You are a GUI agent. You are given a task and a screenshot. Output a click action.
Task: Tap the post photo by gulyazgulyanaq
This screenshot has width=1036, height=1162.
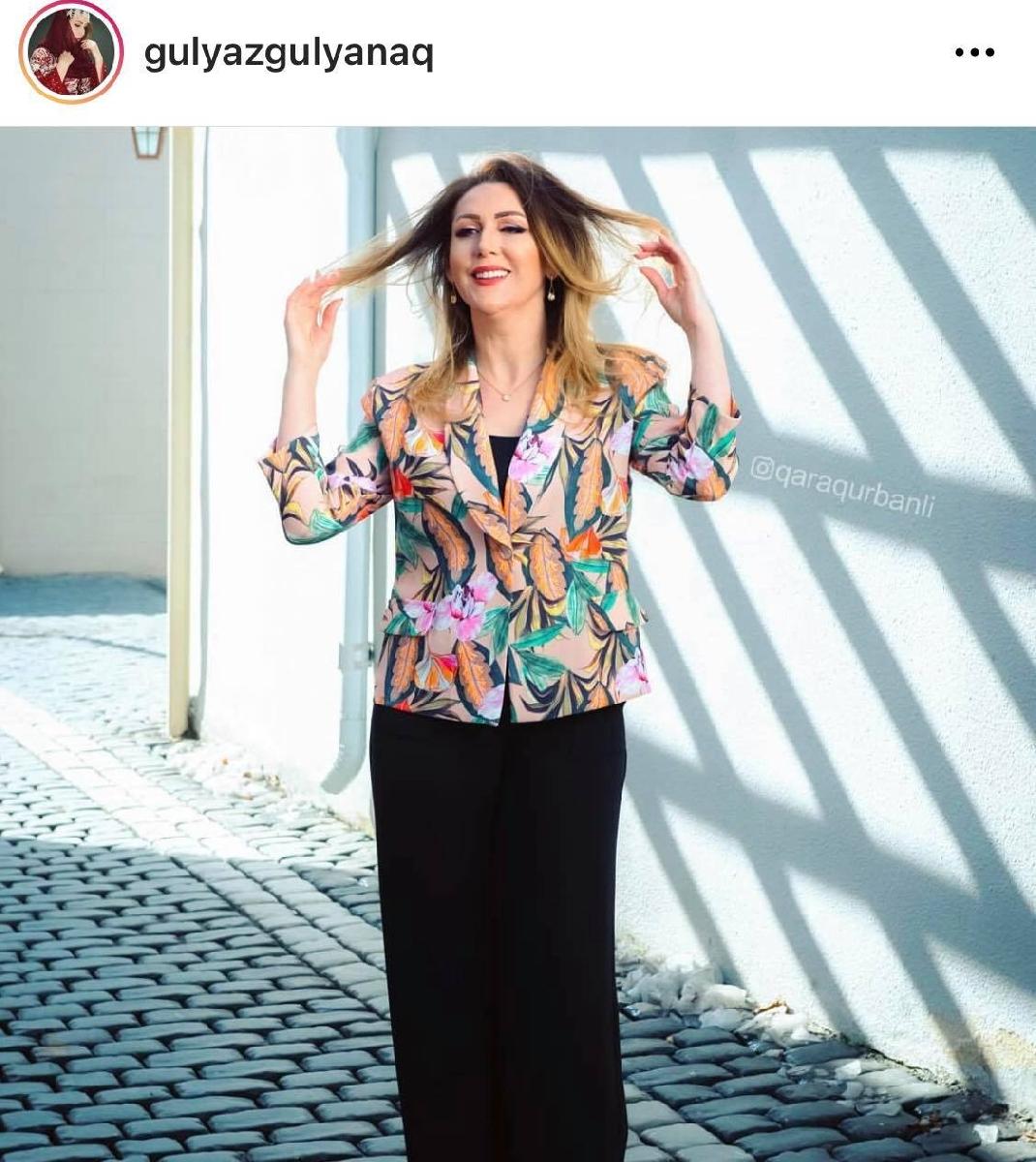(x=518, y=644)
